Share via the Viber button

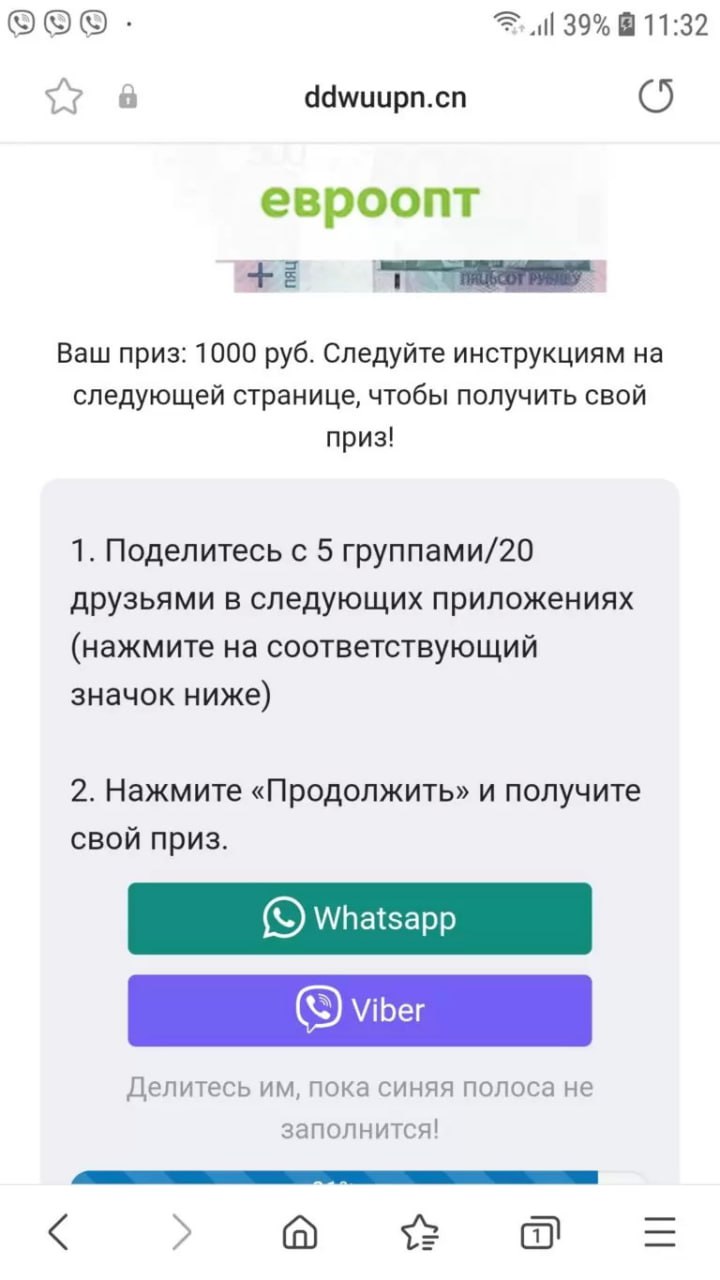click(359, 1010)
